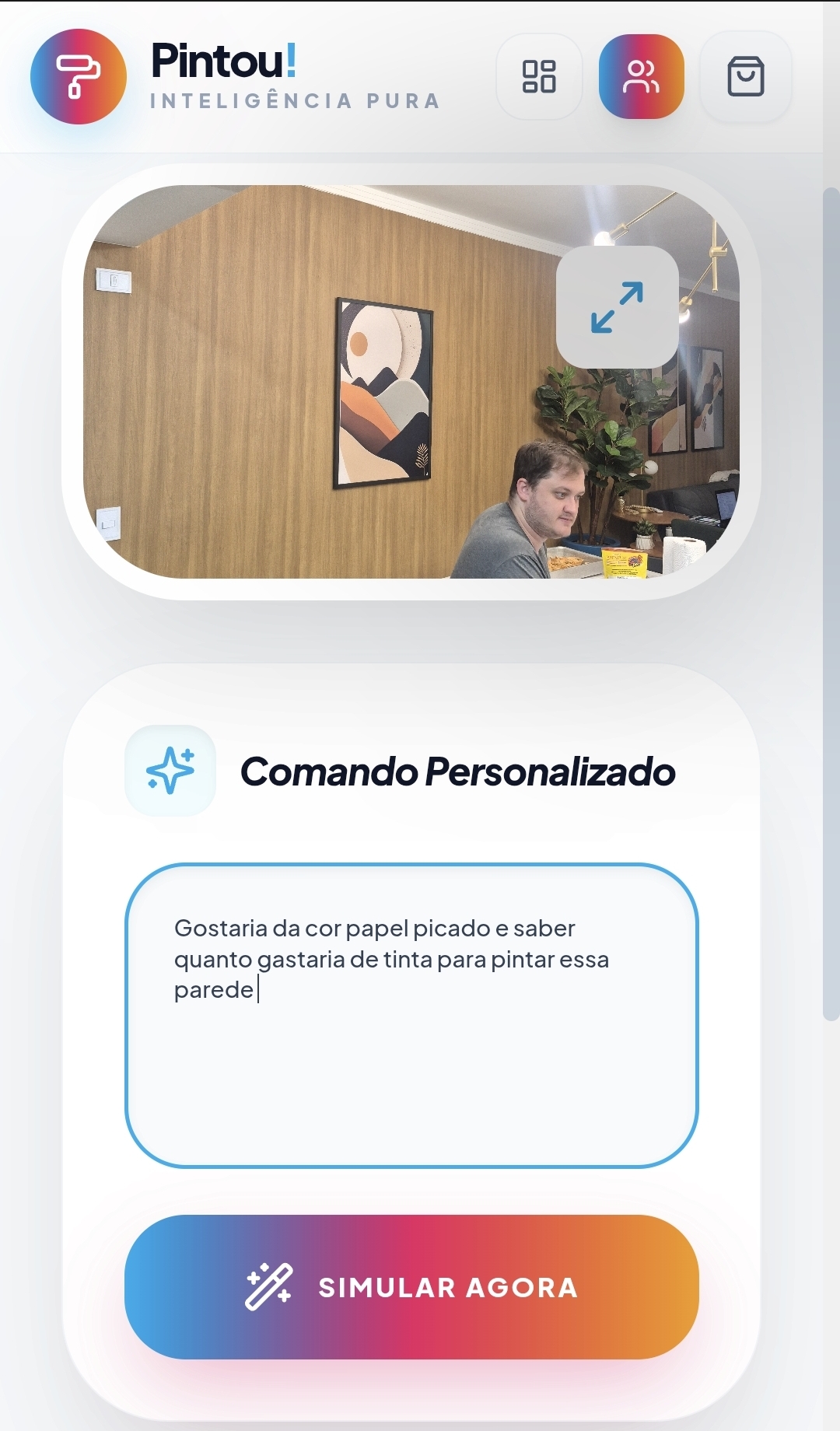The image size is (840, 1431).
Task: Click the sparkle icon beside Comando Personalizado
Action: click(x=170, y=771)
